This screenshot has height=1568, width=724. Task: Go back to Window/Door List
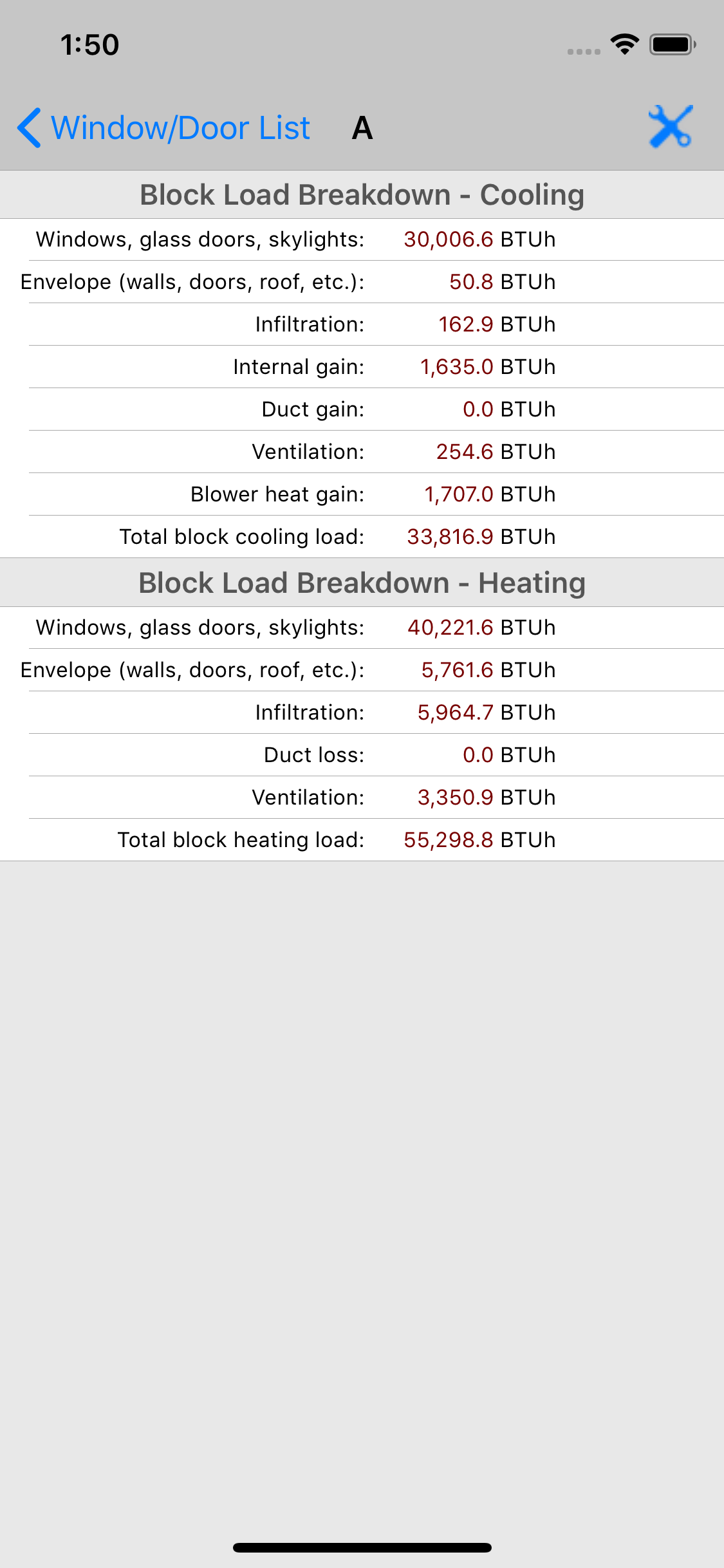pos(163,127)
